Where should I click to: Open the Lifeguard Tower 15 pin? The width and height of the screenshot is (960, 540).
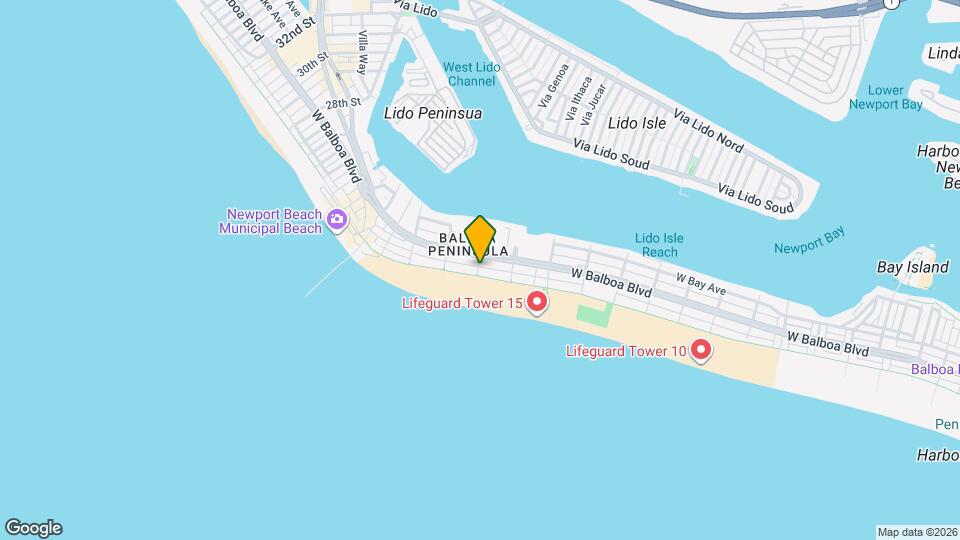click(537, 303)
